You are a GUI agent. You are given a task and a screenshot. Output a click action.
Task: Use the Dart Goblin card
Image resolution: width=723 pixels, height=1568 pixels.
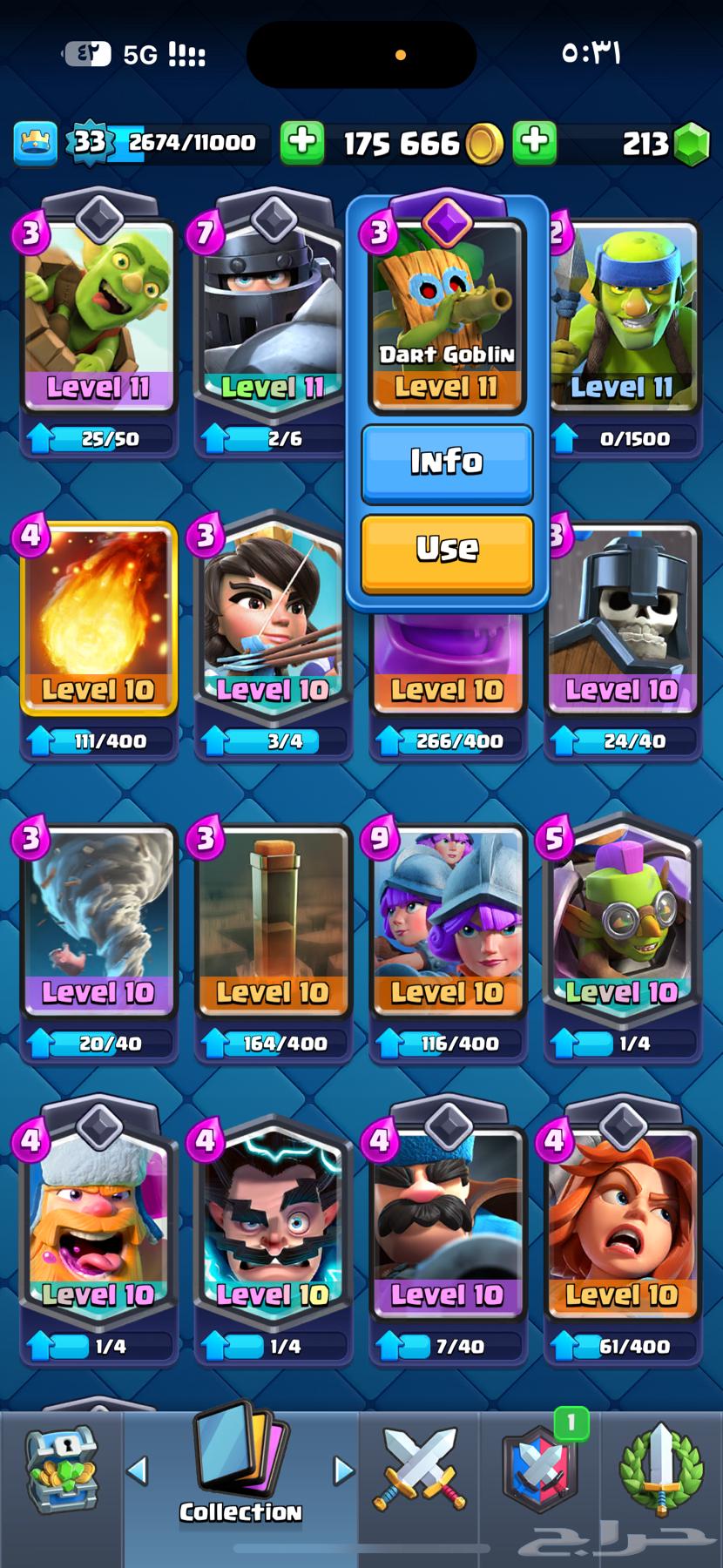pyautogui.click(x=447, y=551)
